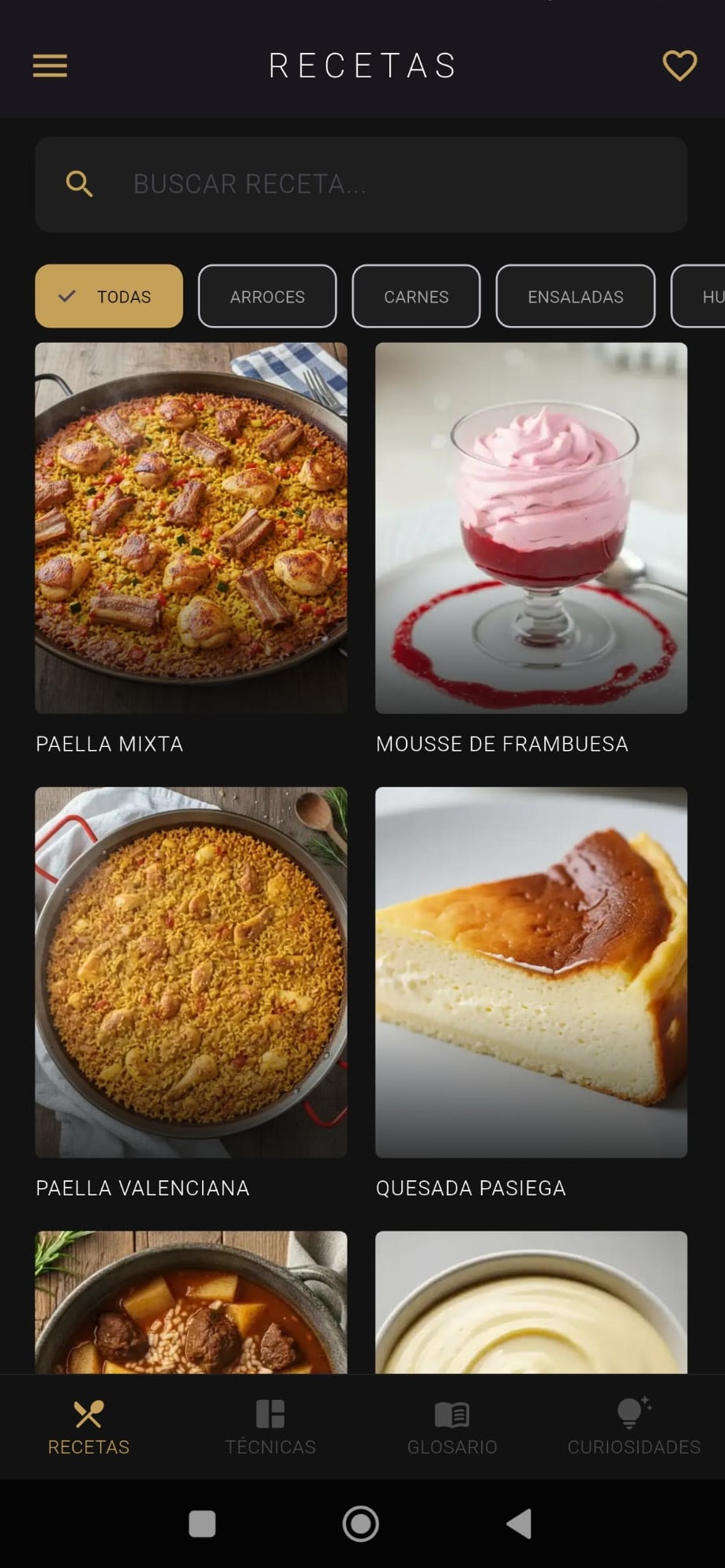Open the Paella Mixta recipe
This screenshot has height=1568, width=725.
point(191,527)
